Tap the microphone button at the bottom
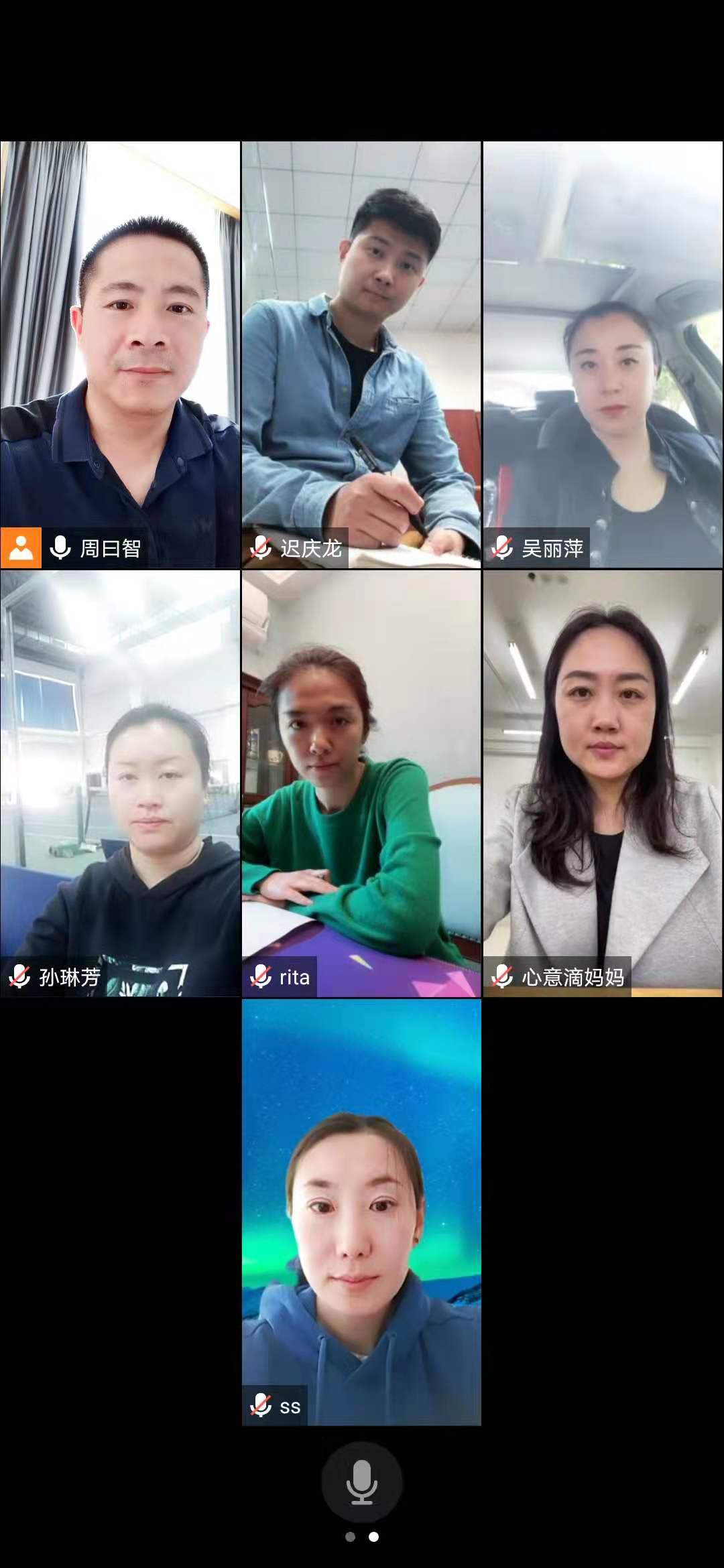The width and height of the screenshot is (724, 1568). point(361,1482)
